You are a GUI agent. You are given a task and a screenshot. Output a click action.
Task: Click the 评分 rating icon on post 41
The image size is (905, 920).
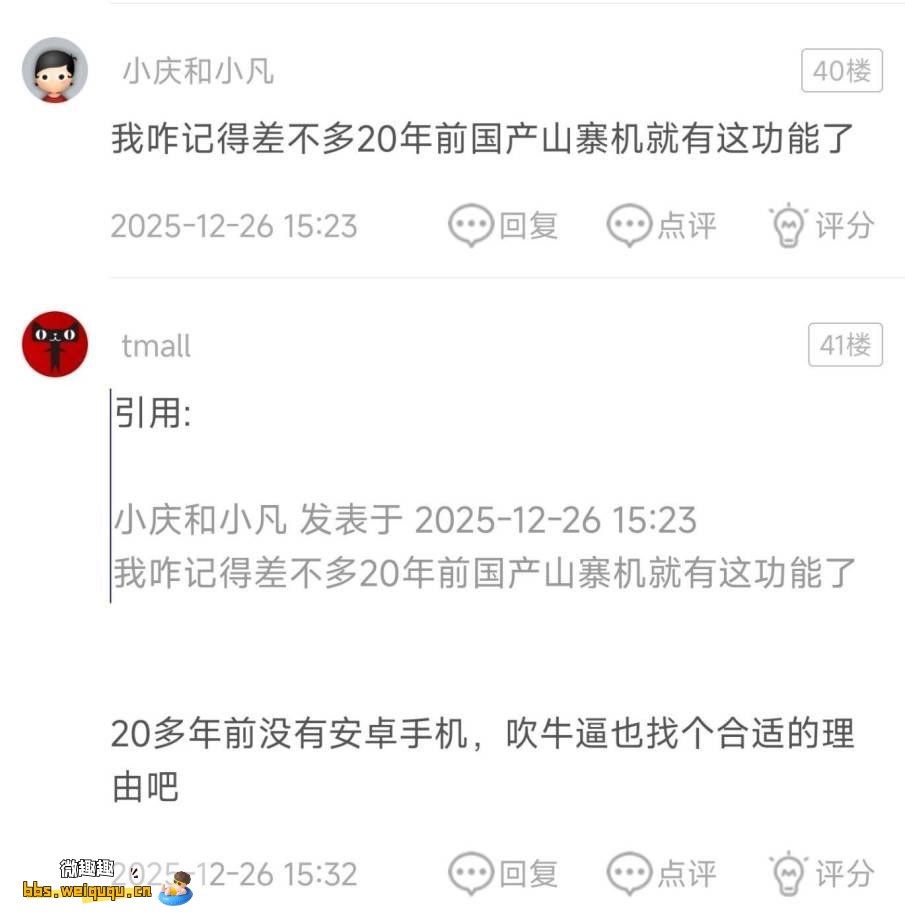pos(789,873)
